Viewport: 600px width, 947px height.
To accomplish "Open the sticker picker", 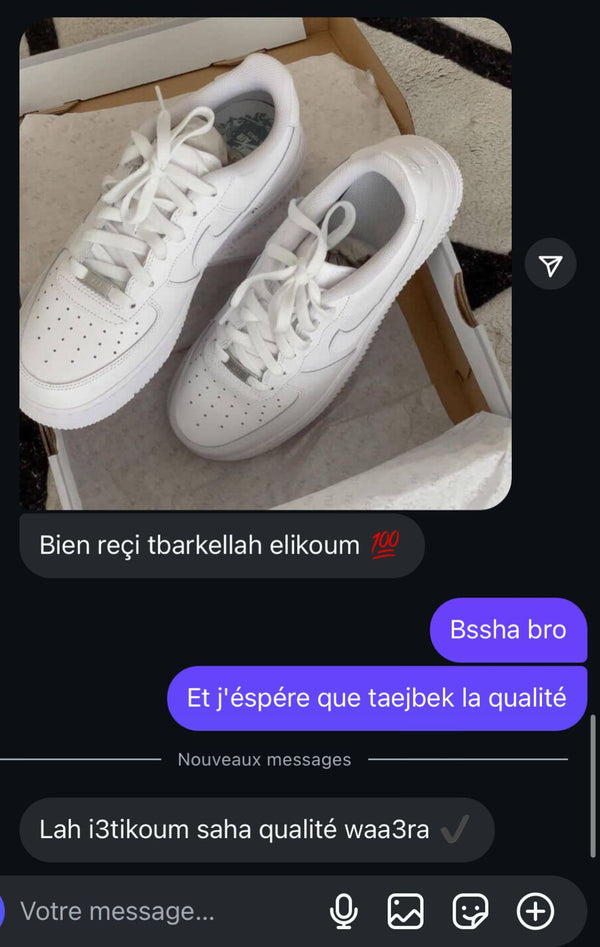I will pos(470,911).
